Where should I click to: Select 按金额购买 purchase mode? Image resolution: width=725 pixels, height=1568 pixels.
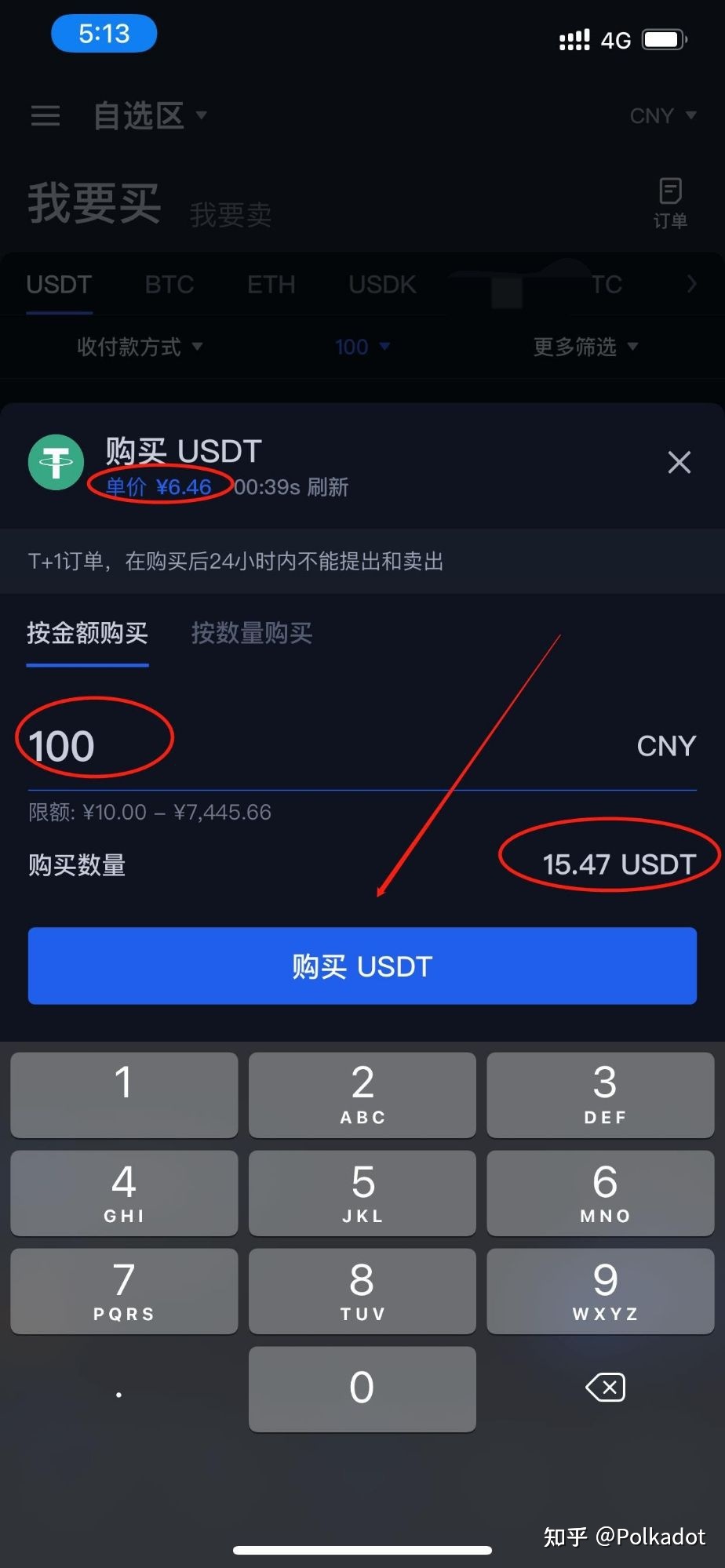coord(87,634)
